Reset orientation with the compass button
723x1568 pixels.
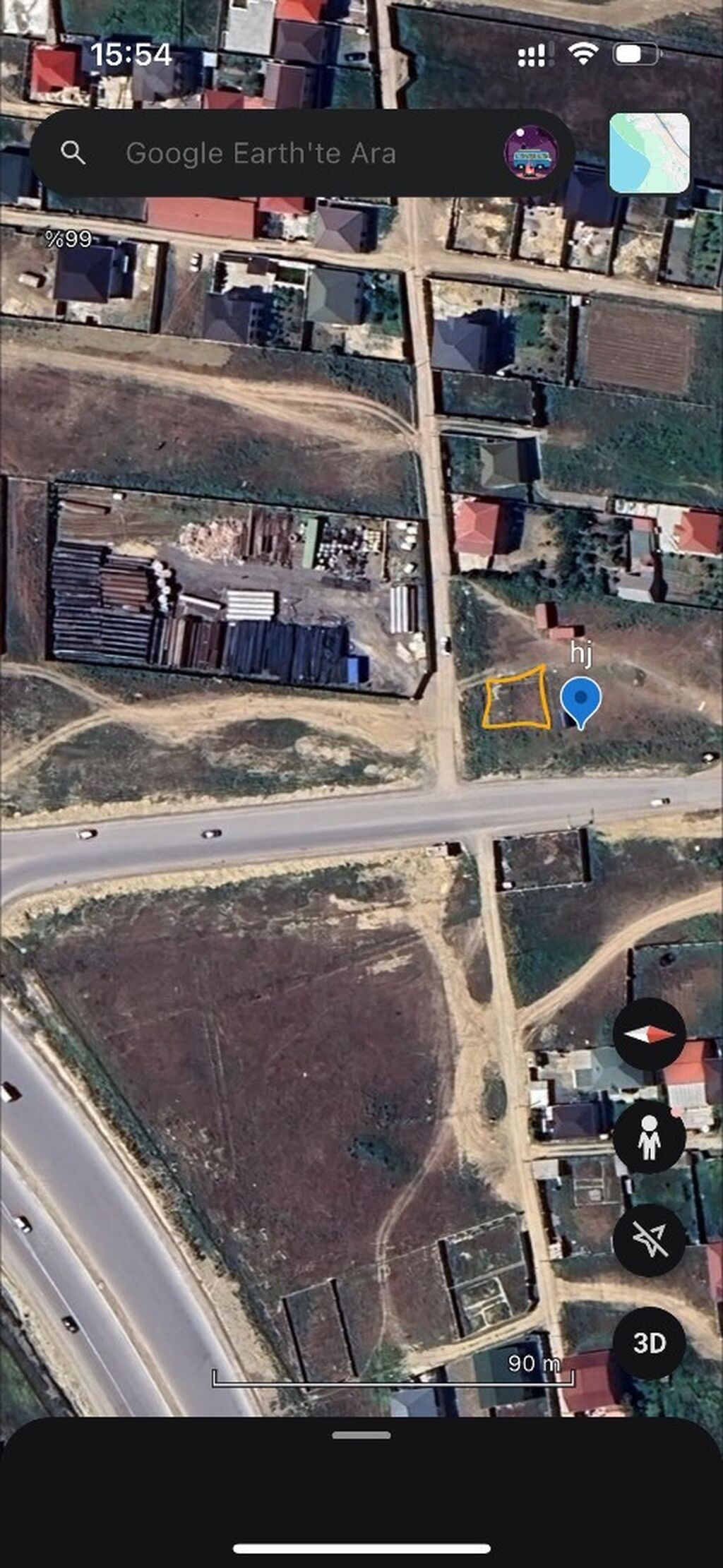click(x=649, y=1034)
